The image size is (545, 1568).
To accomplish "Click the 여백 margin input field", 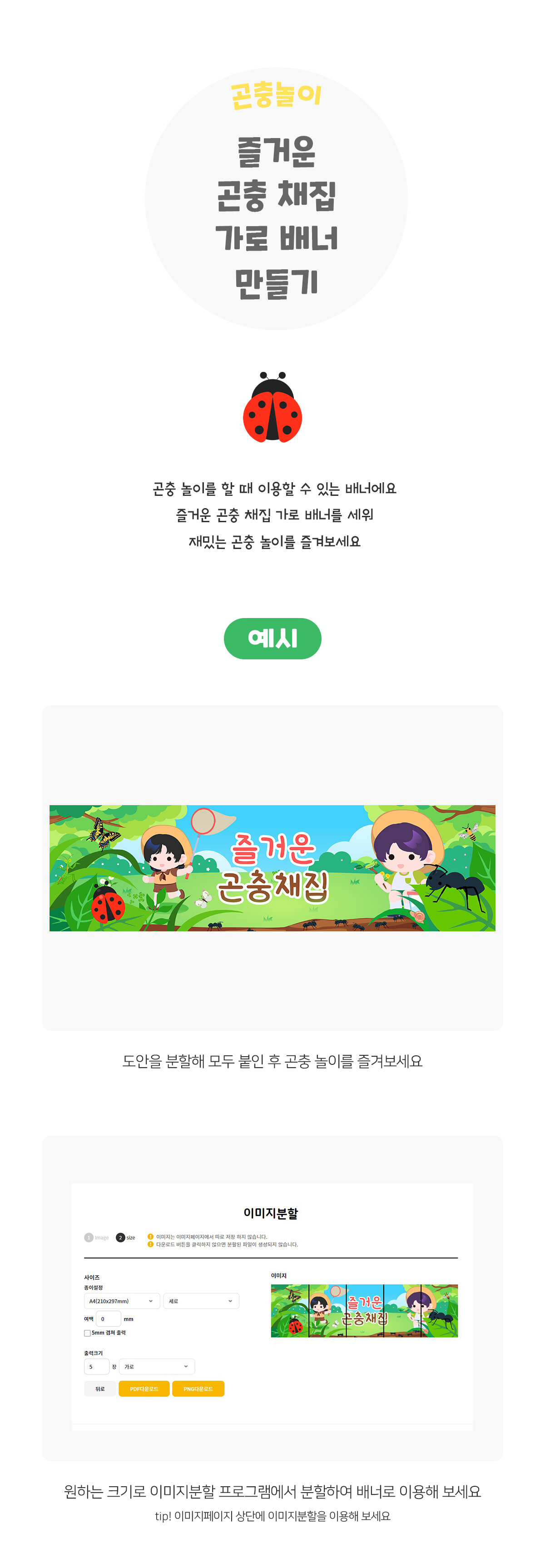I will [x=109, y=1319].
